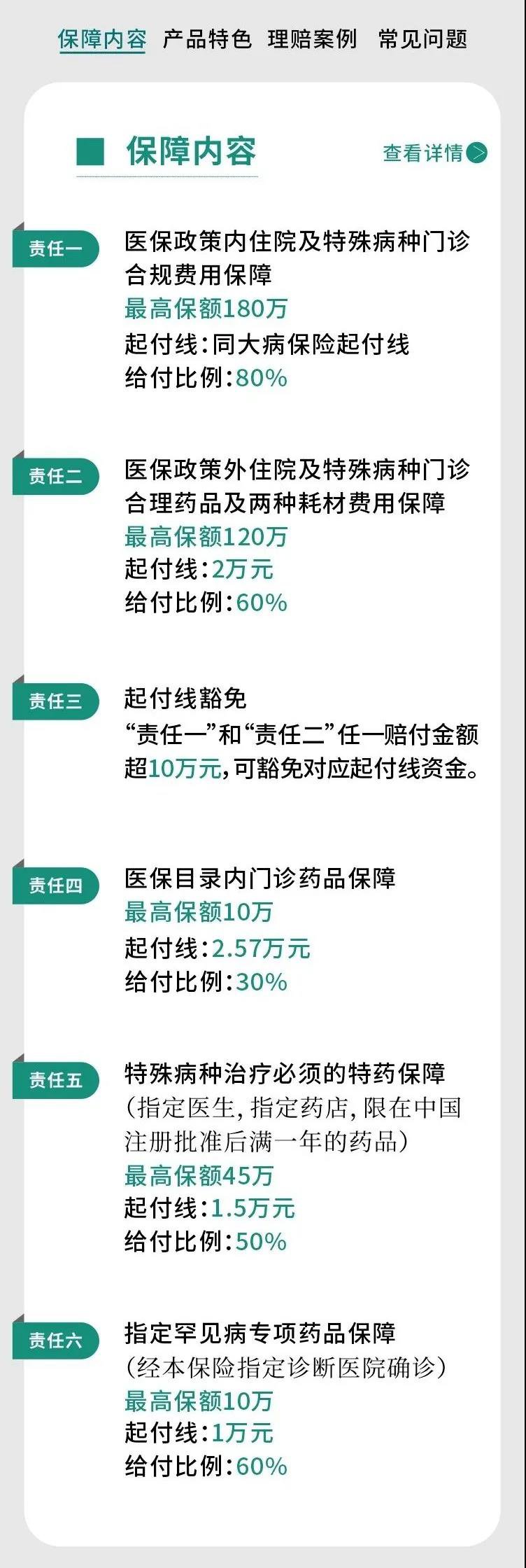Screen dimensions: 526x1568
Task: Tap 查看详情 to view coverage details
Action: coord(434,153)
